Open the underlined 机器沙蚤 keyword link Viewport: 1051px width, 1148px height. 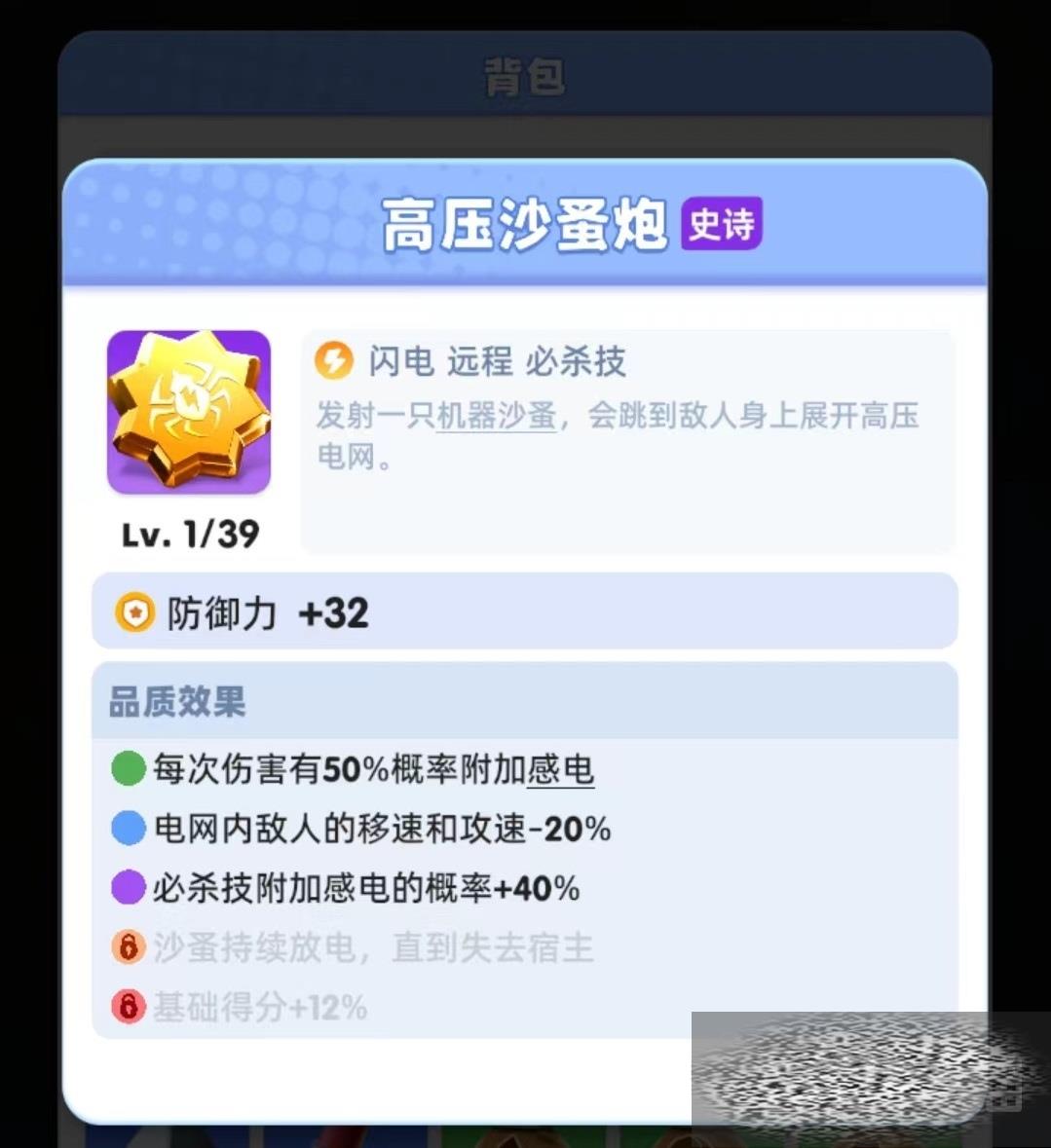coord(496,416)
